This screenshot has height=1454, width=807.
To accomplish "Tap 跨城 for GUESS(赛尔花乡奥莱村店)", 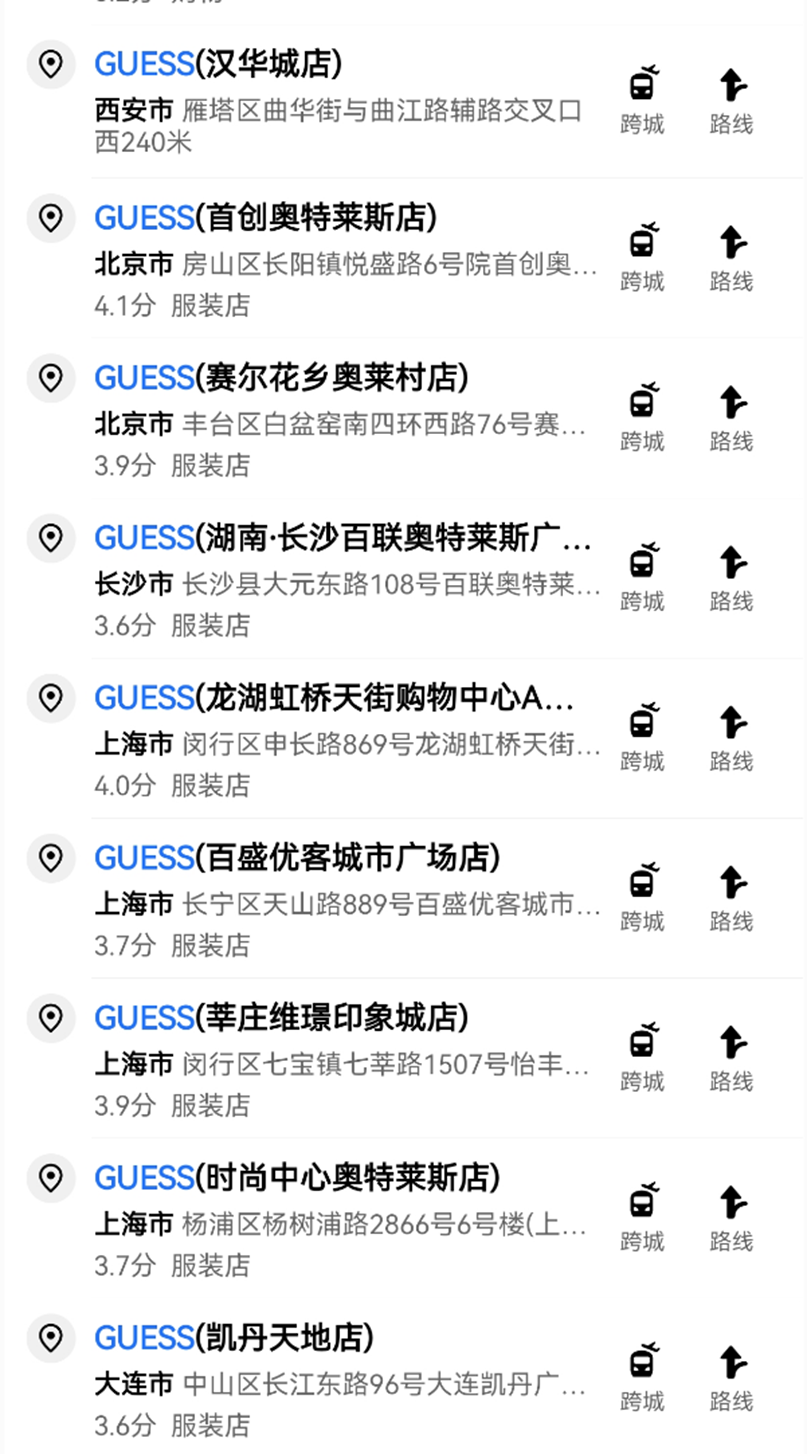I will coord(642,417).
